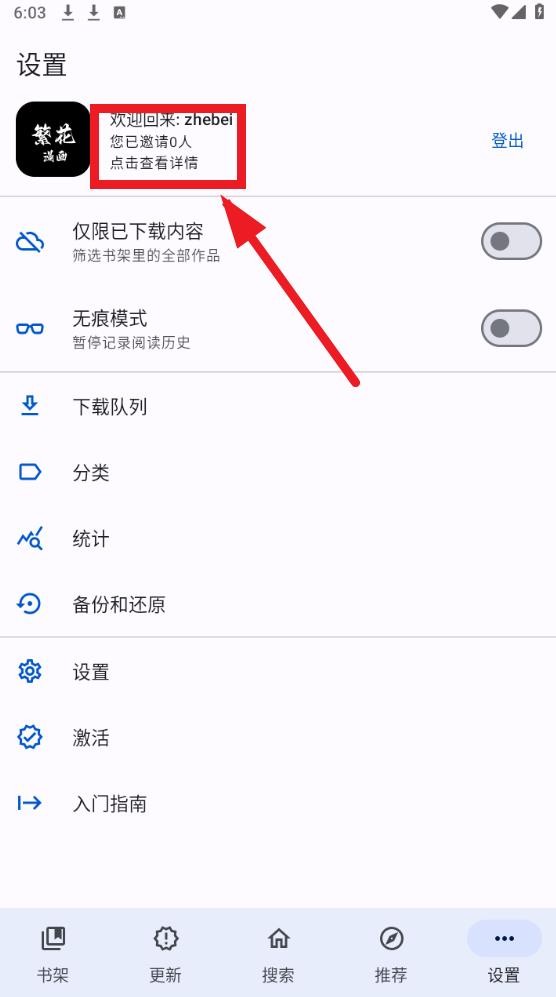Open 统计 statistics
The width and height of the screenshot is (556, 997).
(278, 539)
